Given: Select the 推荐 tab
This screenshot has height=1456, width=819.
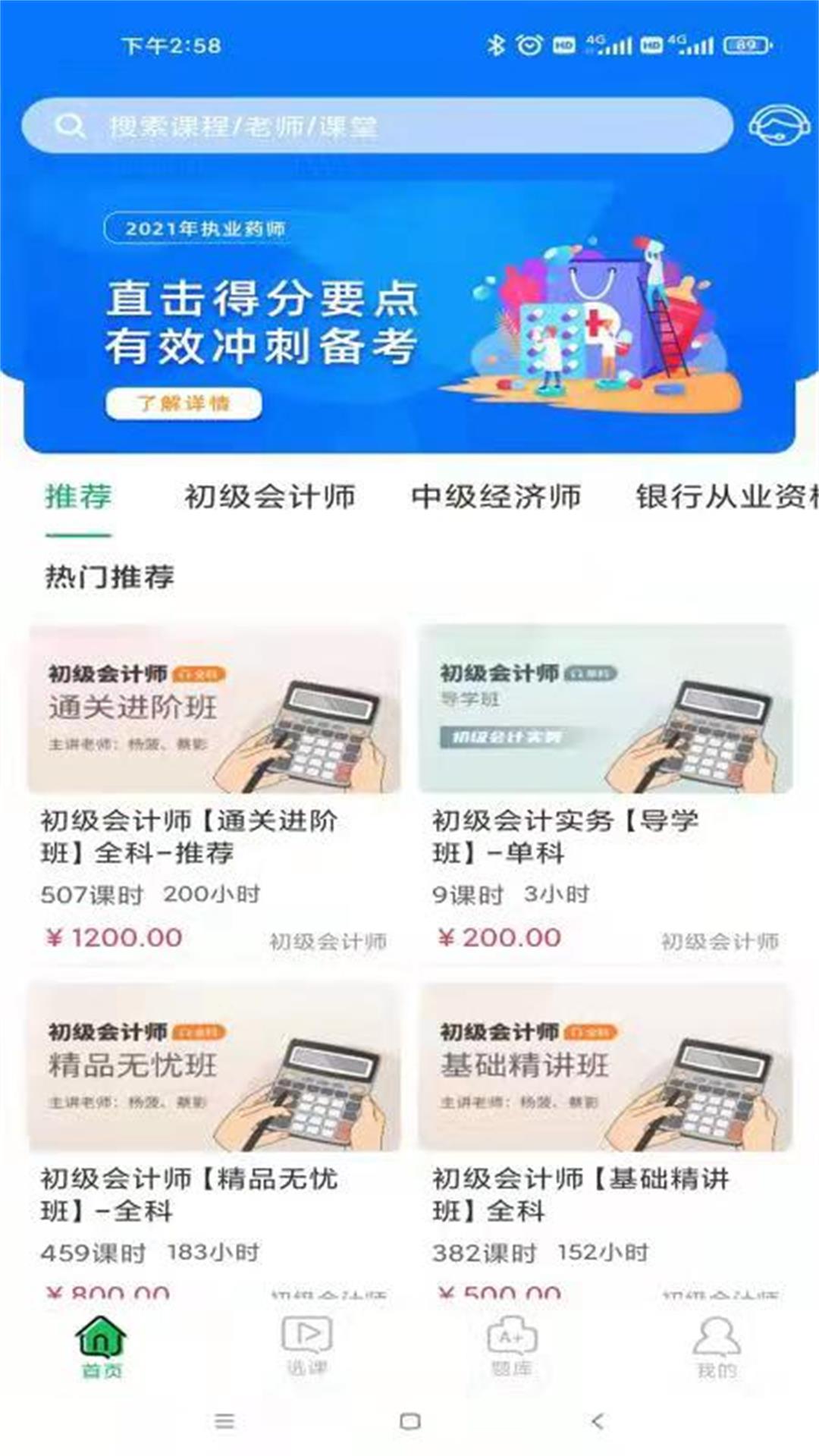Looking at the screenshot, I should (78, 497).
